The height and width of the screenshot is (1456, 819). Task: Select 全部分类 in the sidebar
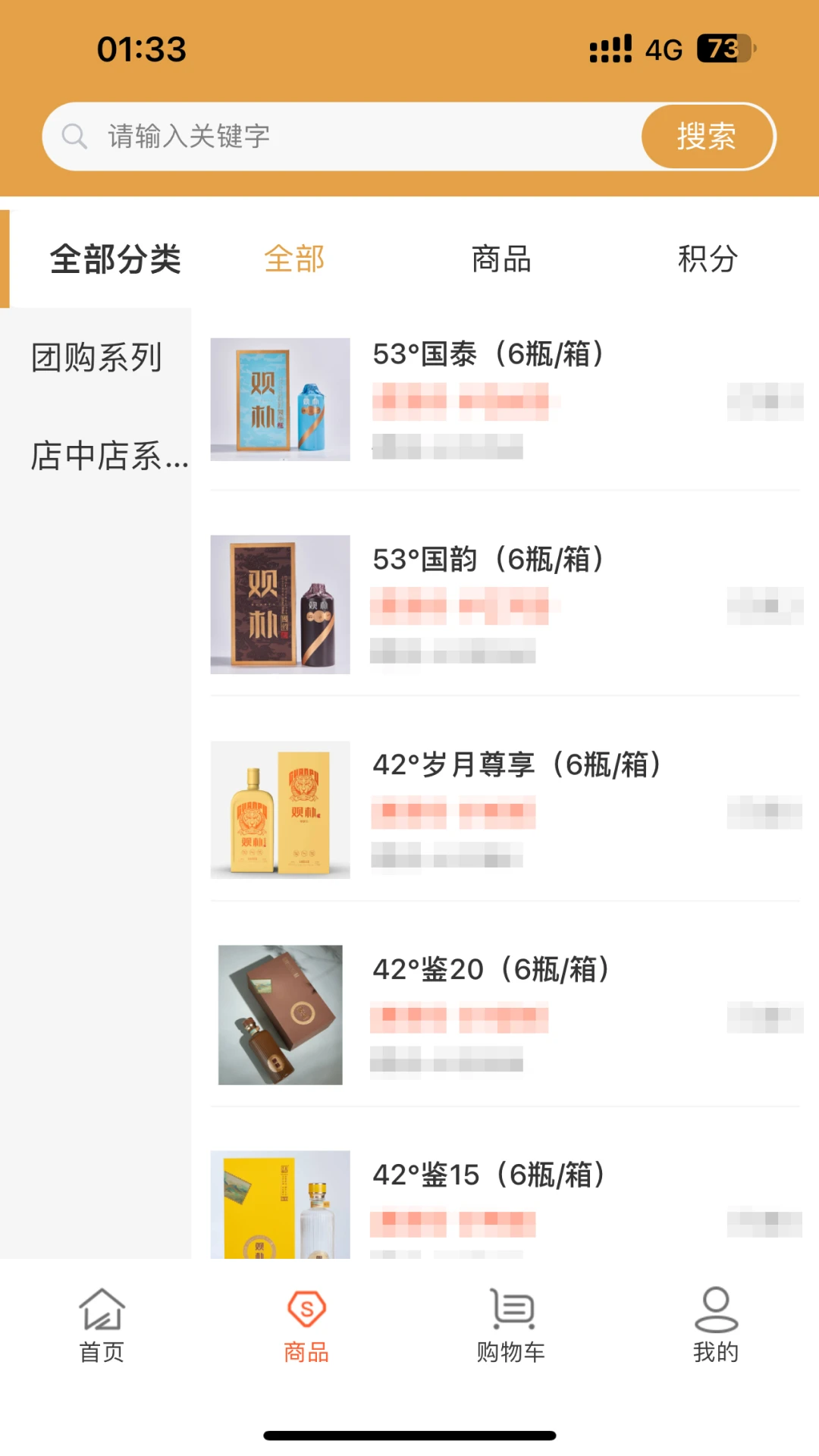click(x=115, y=259)
